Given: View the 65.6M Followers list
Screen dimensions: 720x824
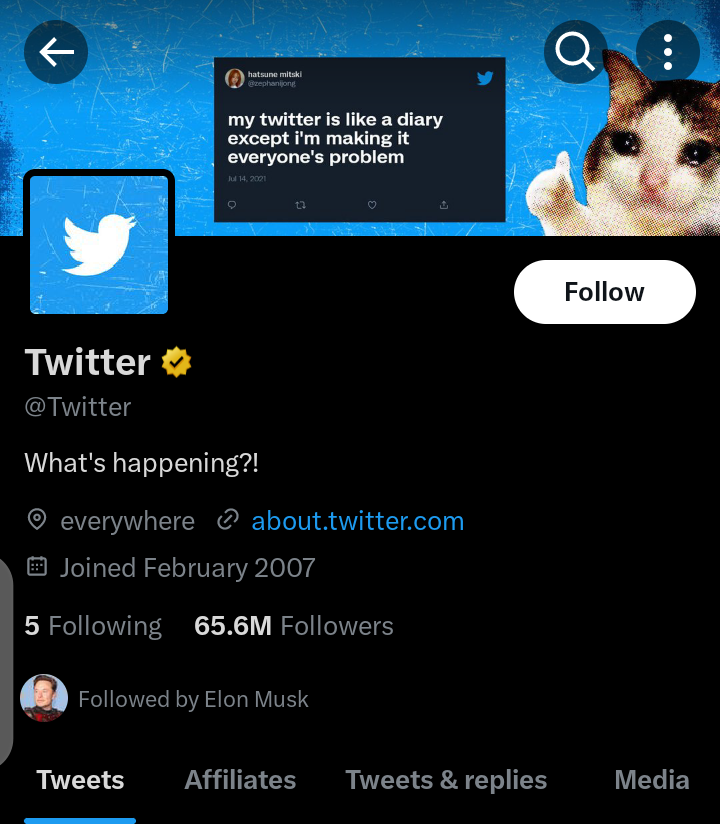Looking at the screenshot, I should click(294, 626).
